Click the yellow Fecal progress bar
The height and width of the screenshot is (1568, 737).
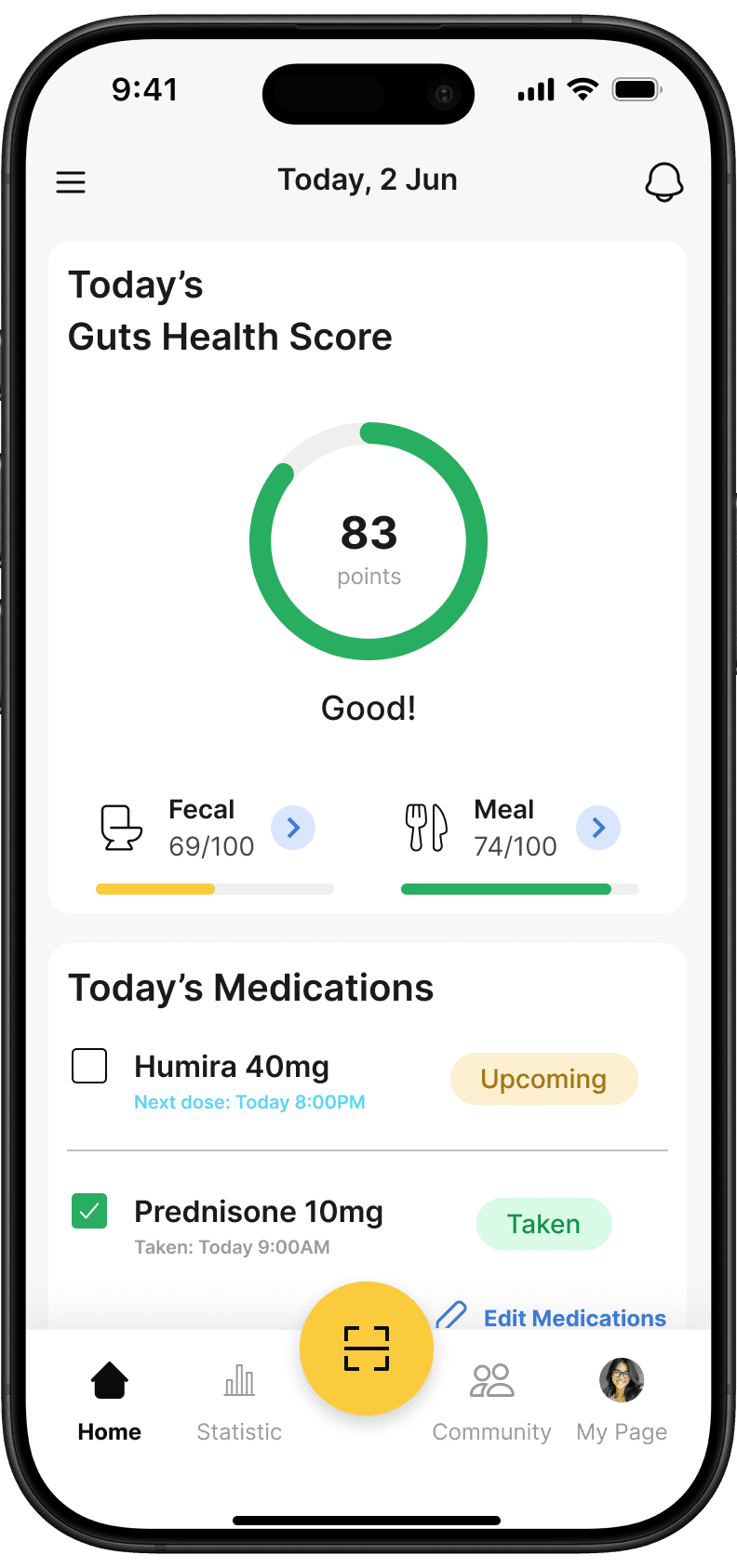tap(154, 888)
